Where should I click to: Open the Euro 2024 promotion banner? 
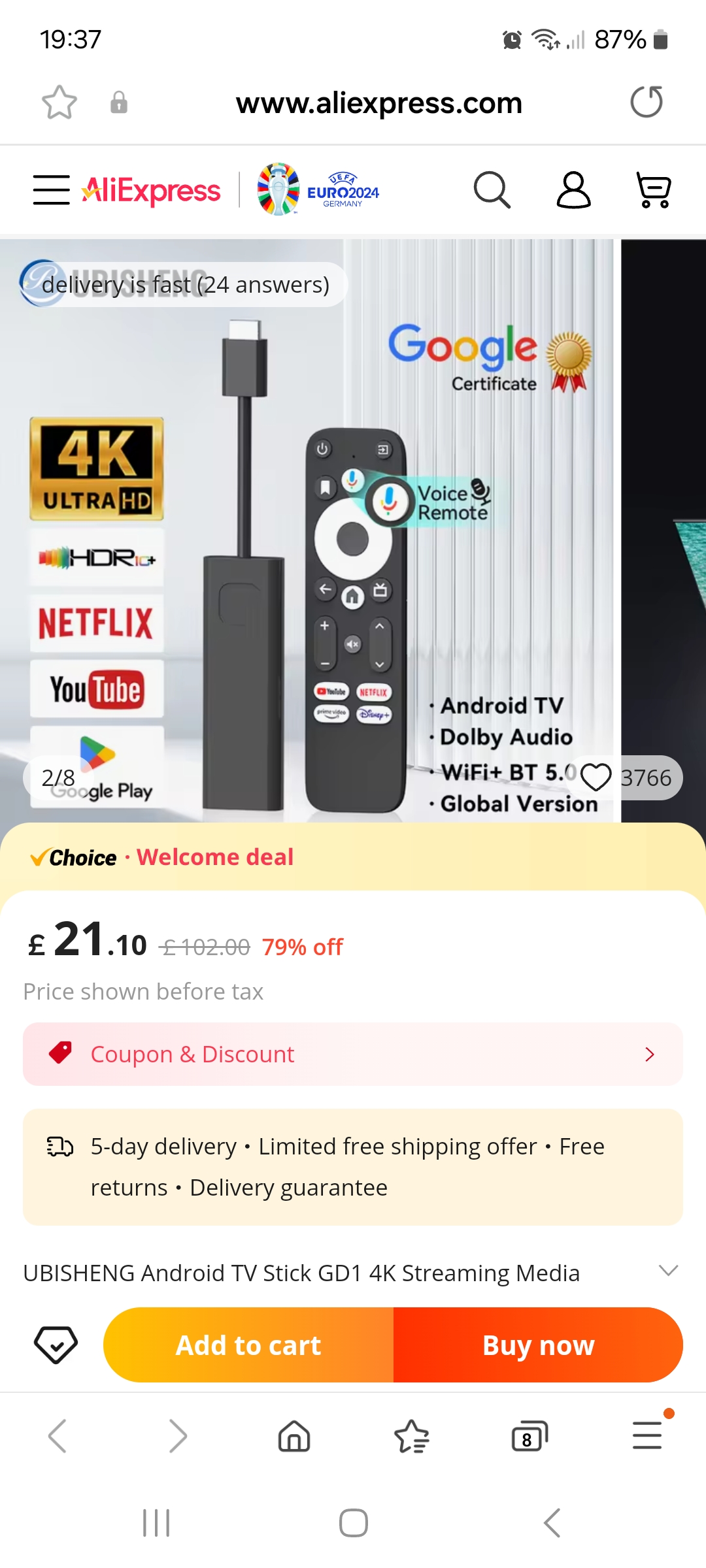tap(318, 189)
